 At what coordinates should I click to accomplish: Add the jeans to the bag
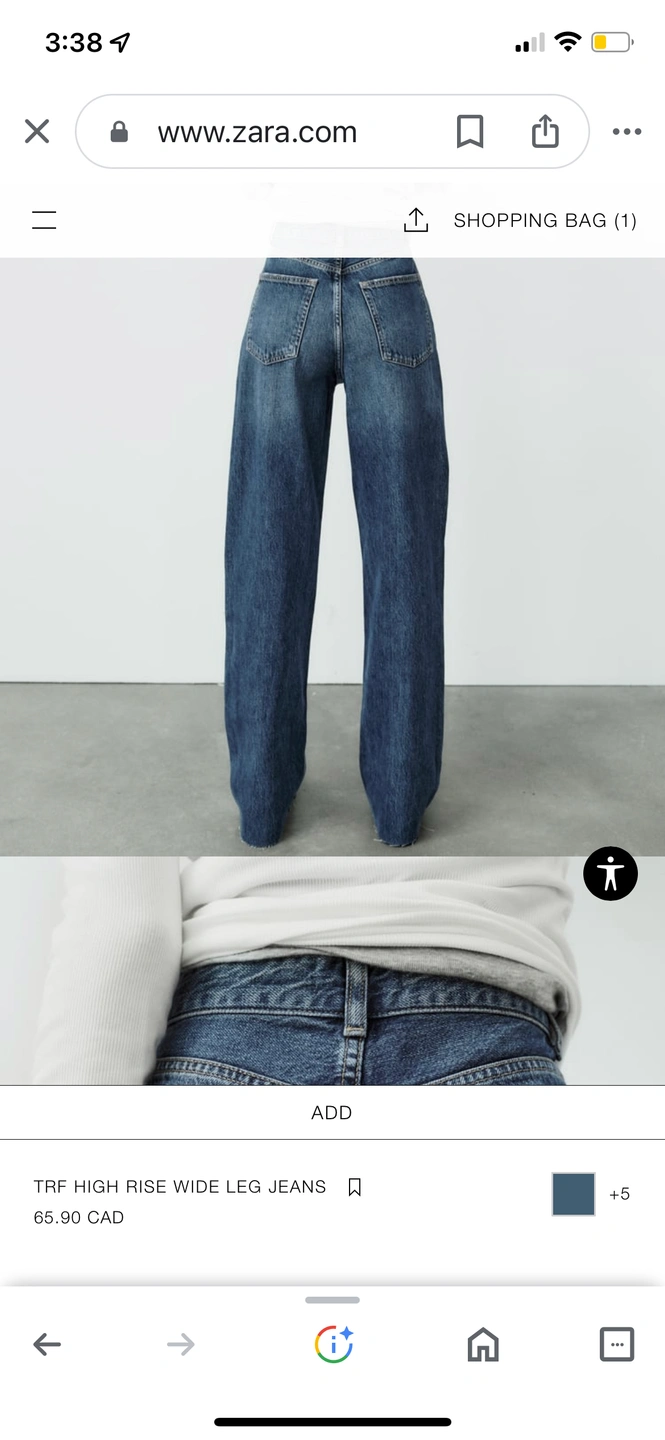click(332, 1112)
